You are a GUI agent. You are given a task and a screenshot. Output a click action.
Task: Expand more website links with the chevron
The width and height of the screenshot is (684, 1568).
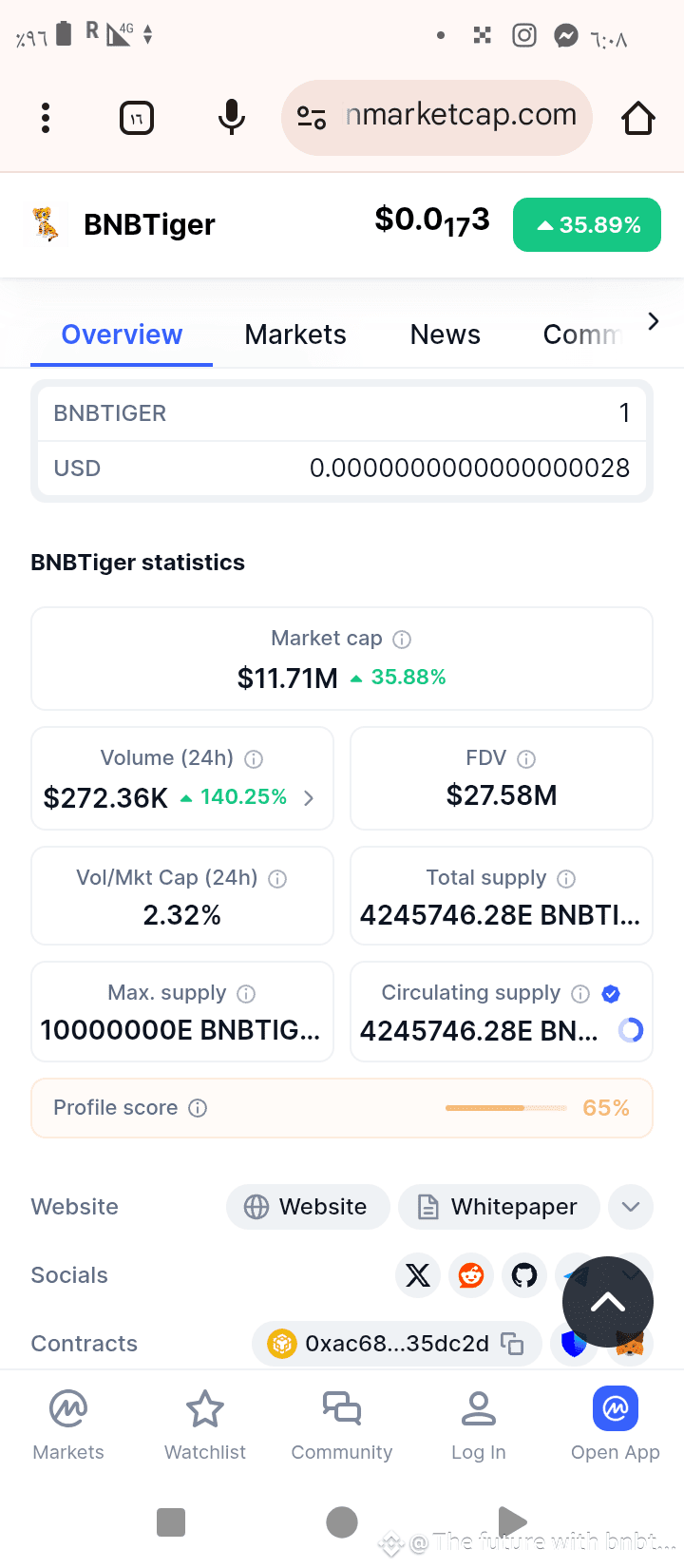pyautogui.click(x=630, y=1206)
